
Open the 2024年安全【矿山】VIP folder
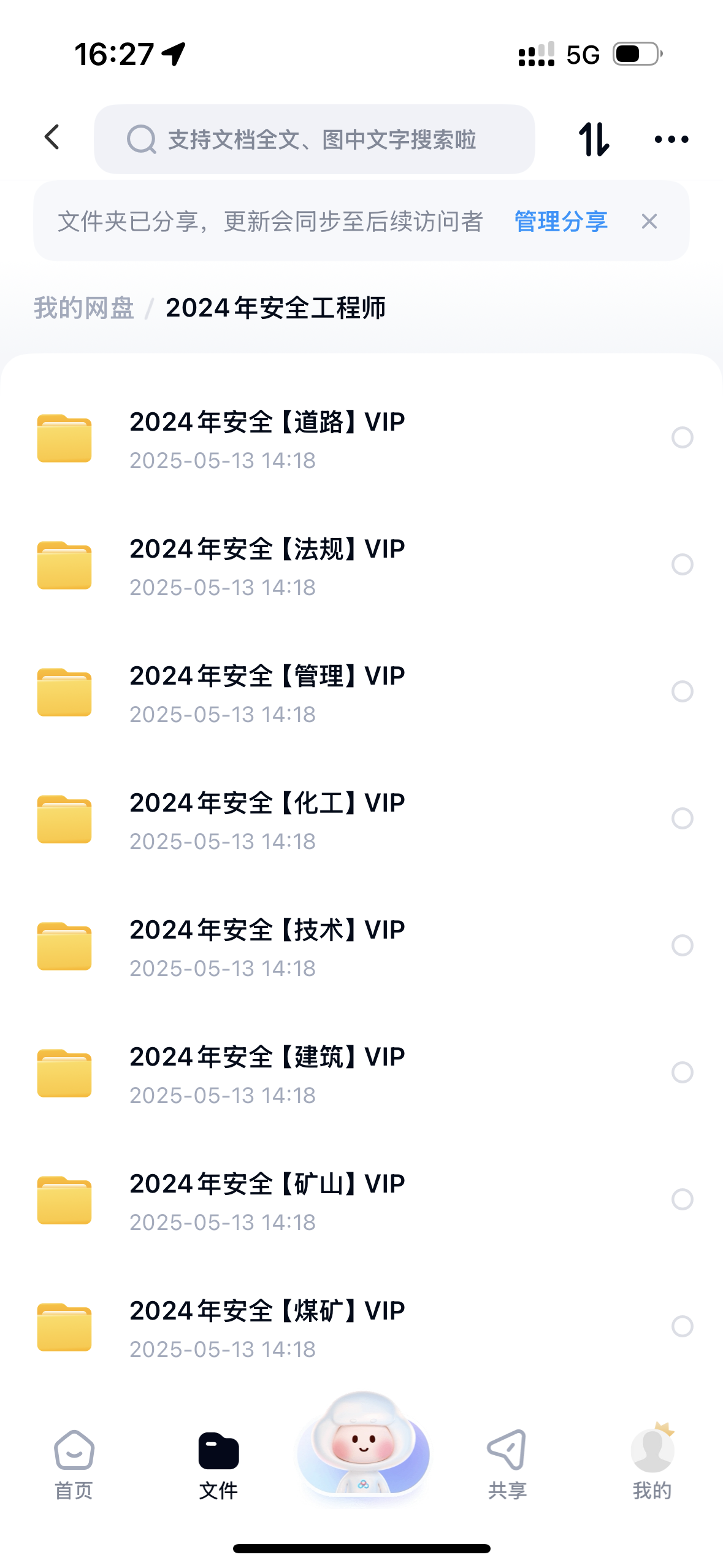point(267,1199)
